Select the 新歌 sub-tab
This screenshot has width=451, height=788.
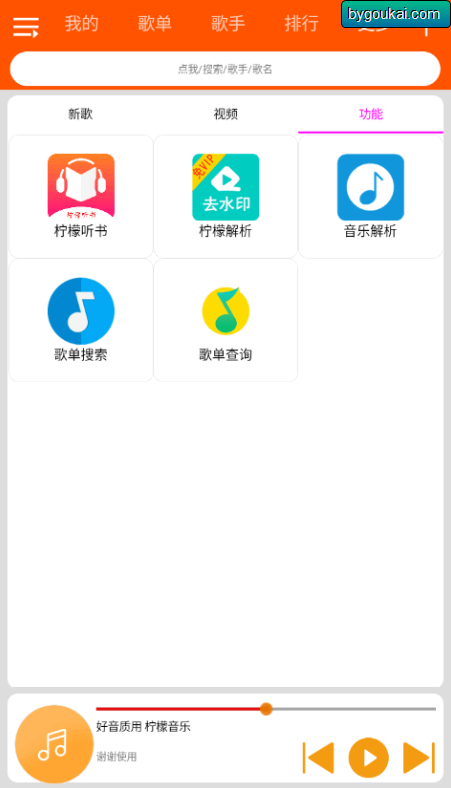(80, 114)
